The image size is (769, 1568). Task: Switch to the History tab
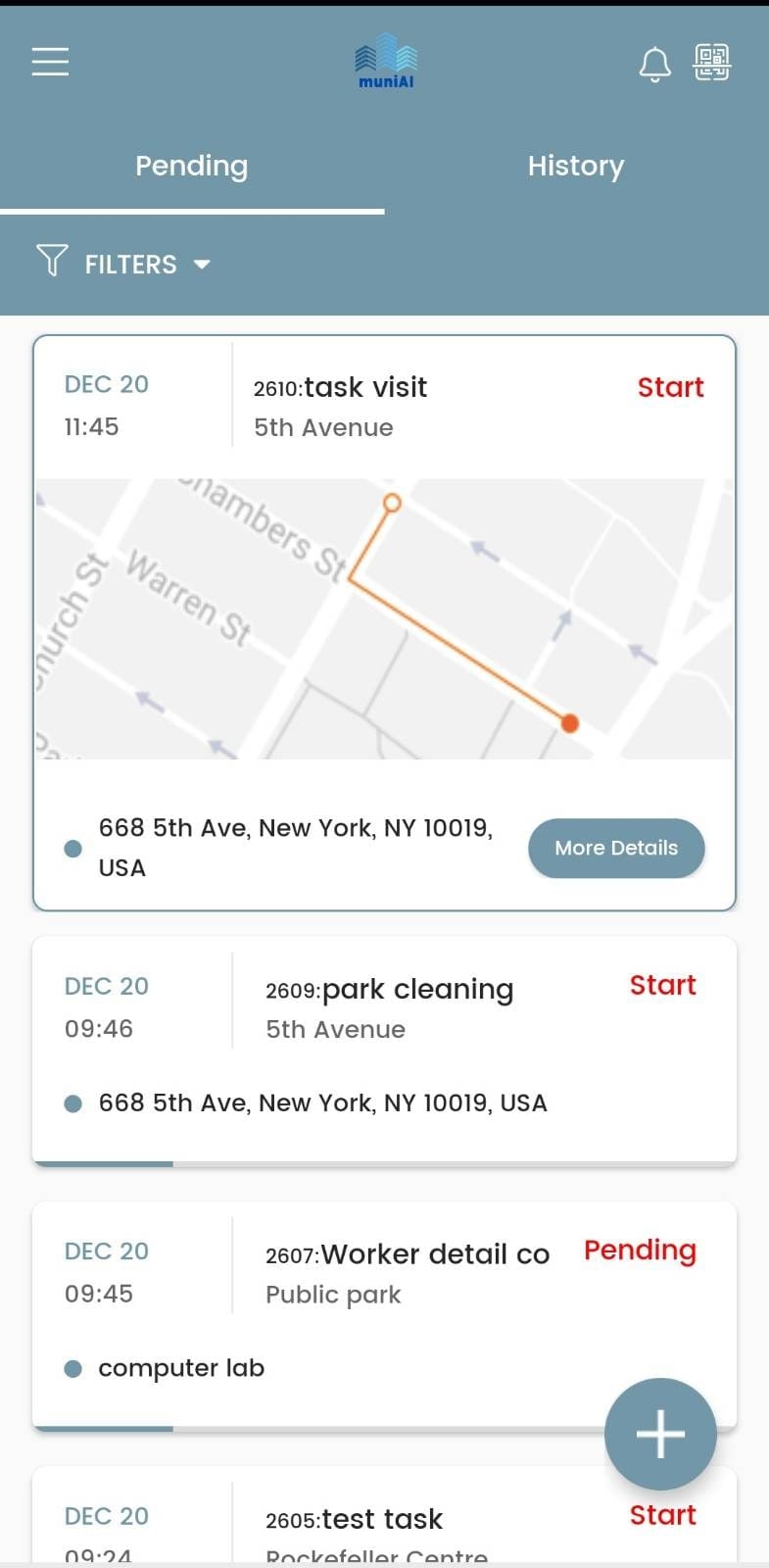(x=575, y=166)
